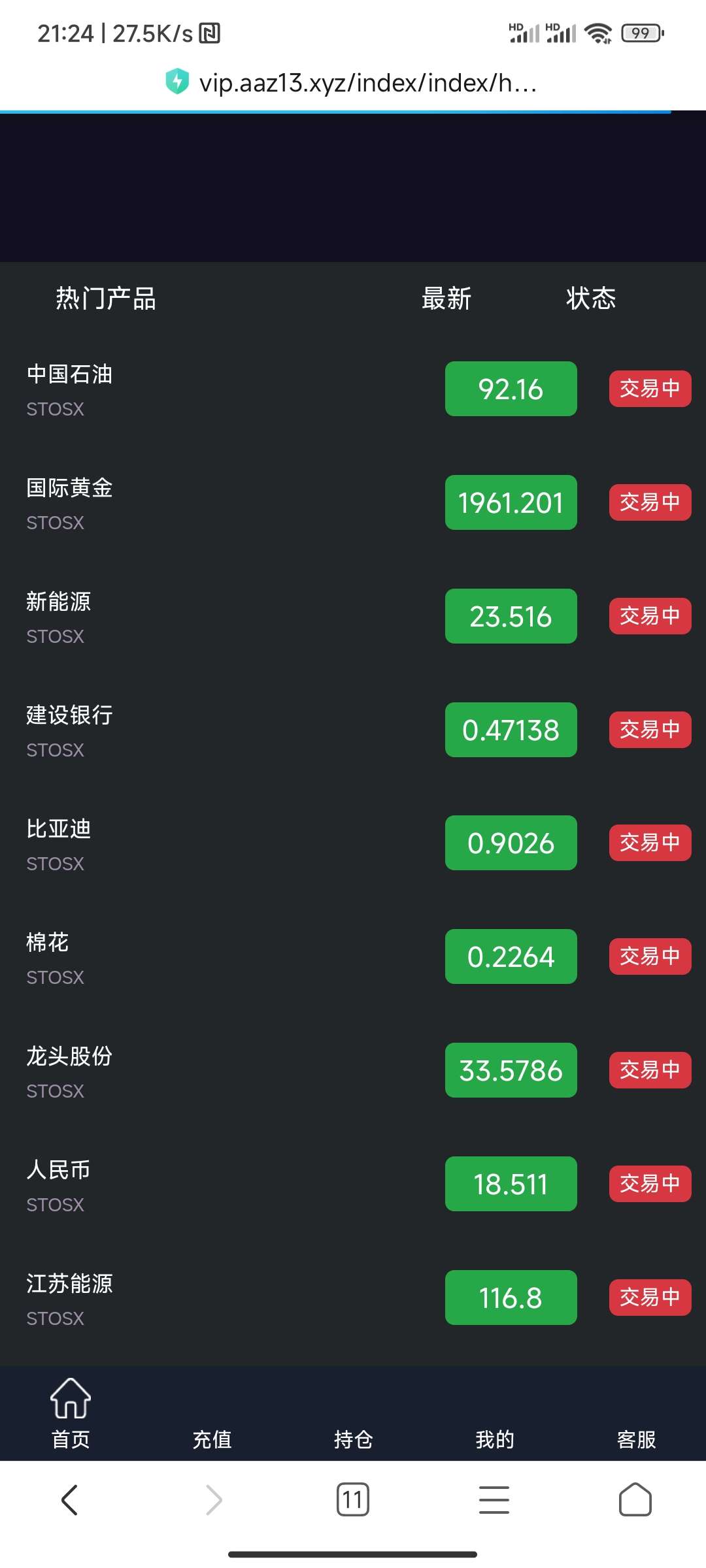Screen dimensions: 706x1568
Task: Open 建设银行 trading details
Action: [x=353, y=730]
